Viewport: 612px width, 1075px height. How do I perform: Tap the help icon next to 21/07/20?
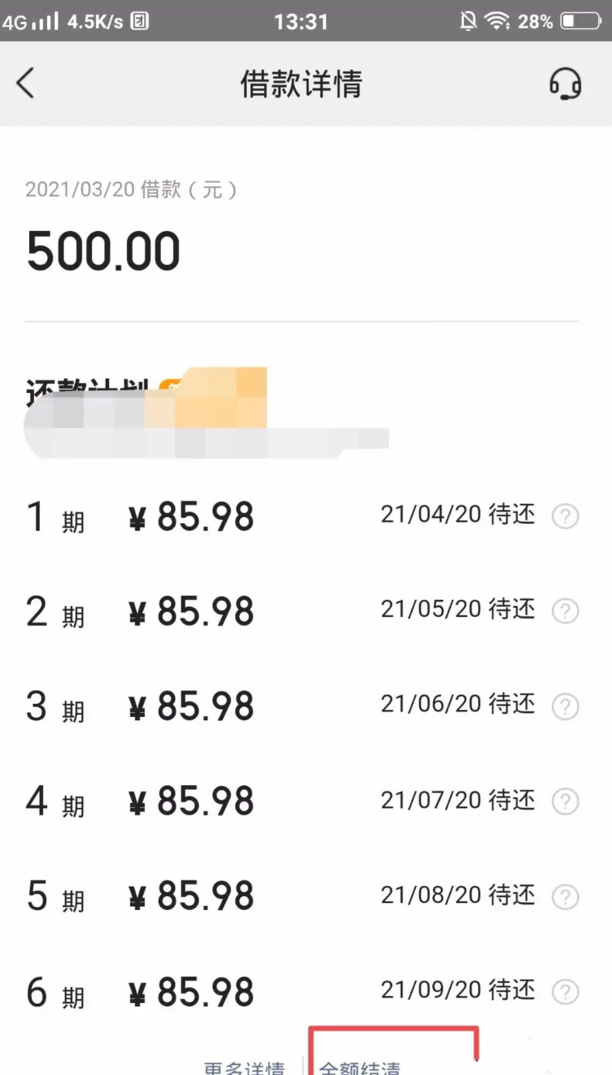565,801
